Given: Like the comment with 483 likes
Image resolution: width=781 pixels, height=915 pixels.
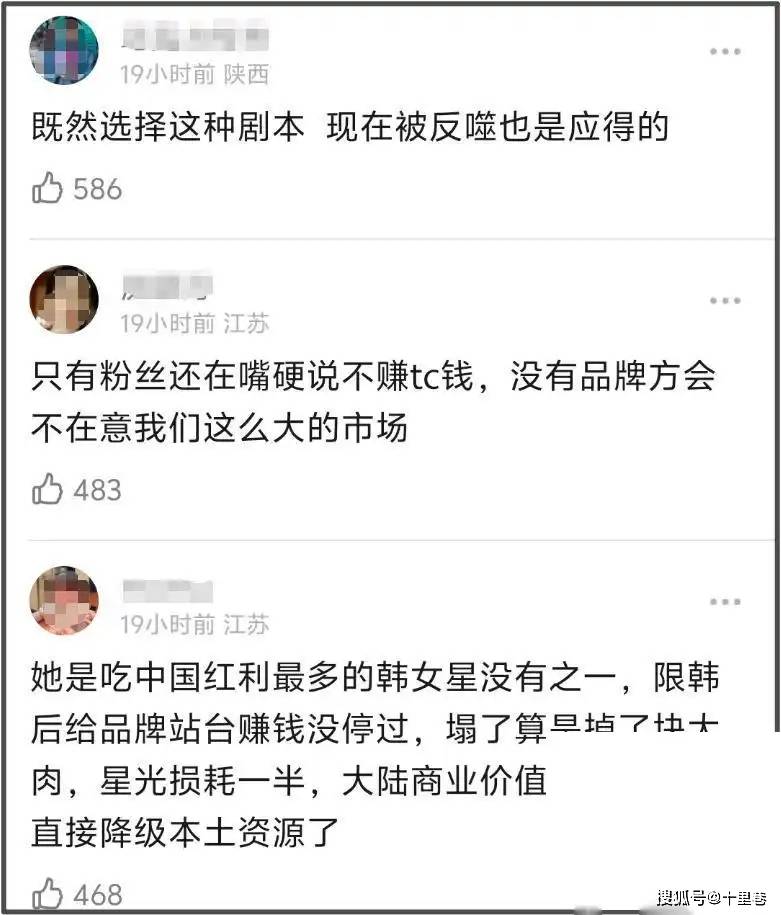Looking at the screenshot, I should pyautogui.click(x=48, y=489).
